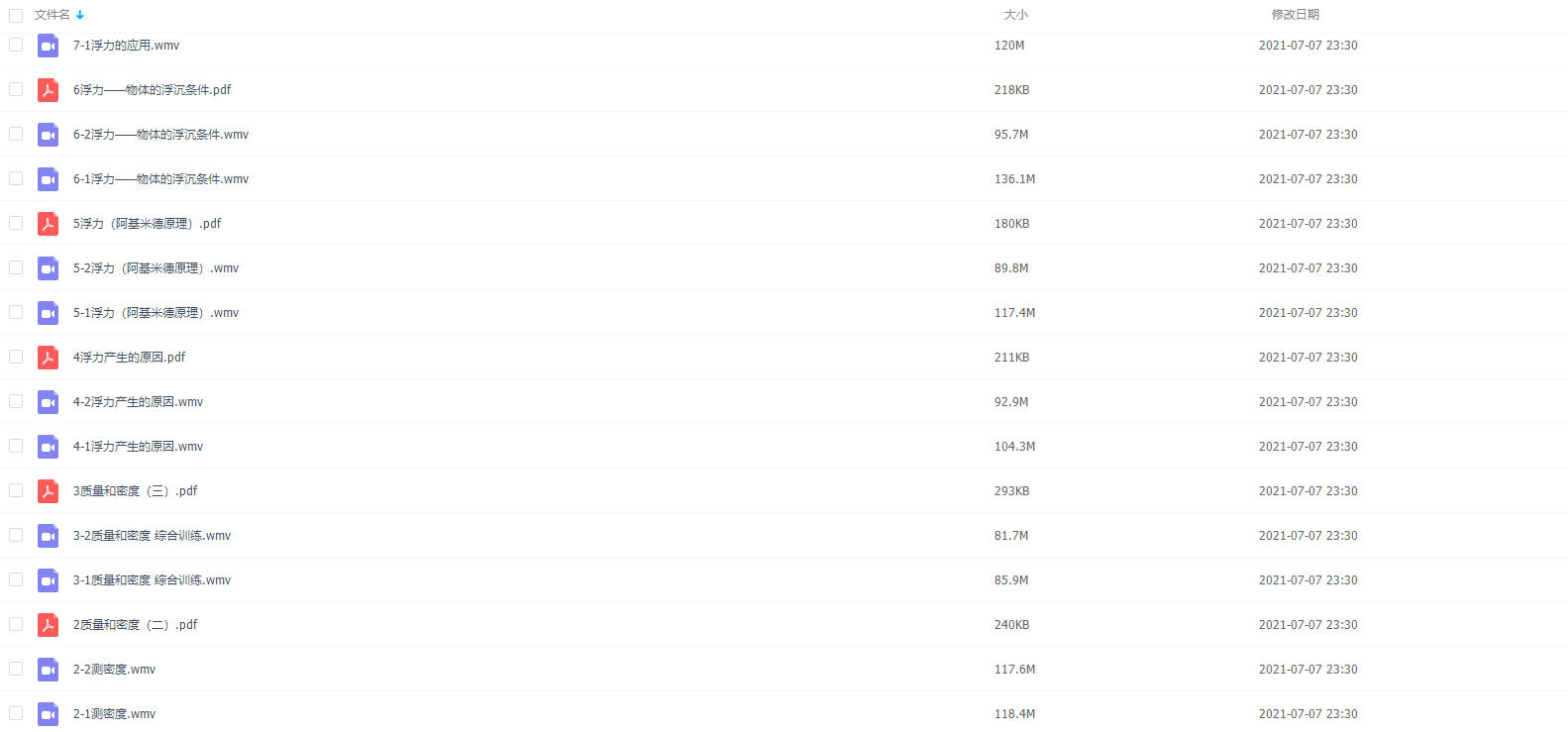Open video 7-1浮力的应用.wmv
Screen dimensions: 1568x732
pos(126,46)
